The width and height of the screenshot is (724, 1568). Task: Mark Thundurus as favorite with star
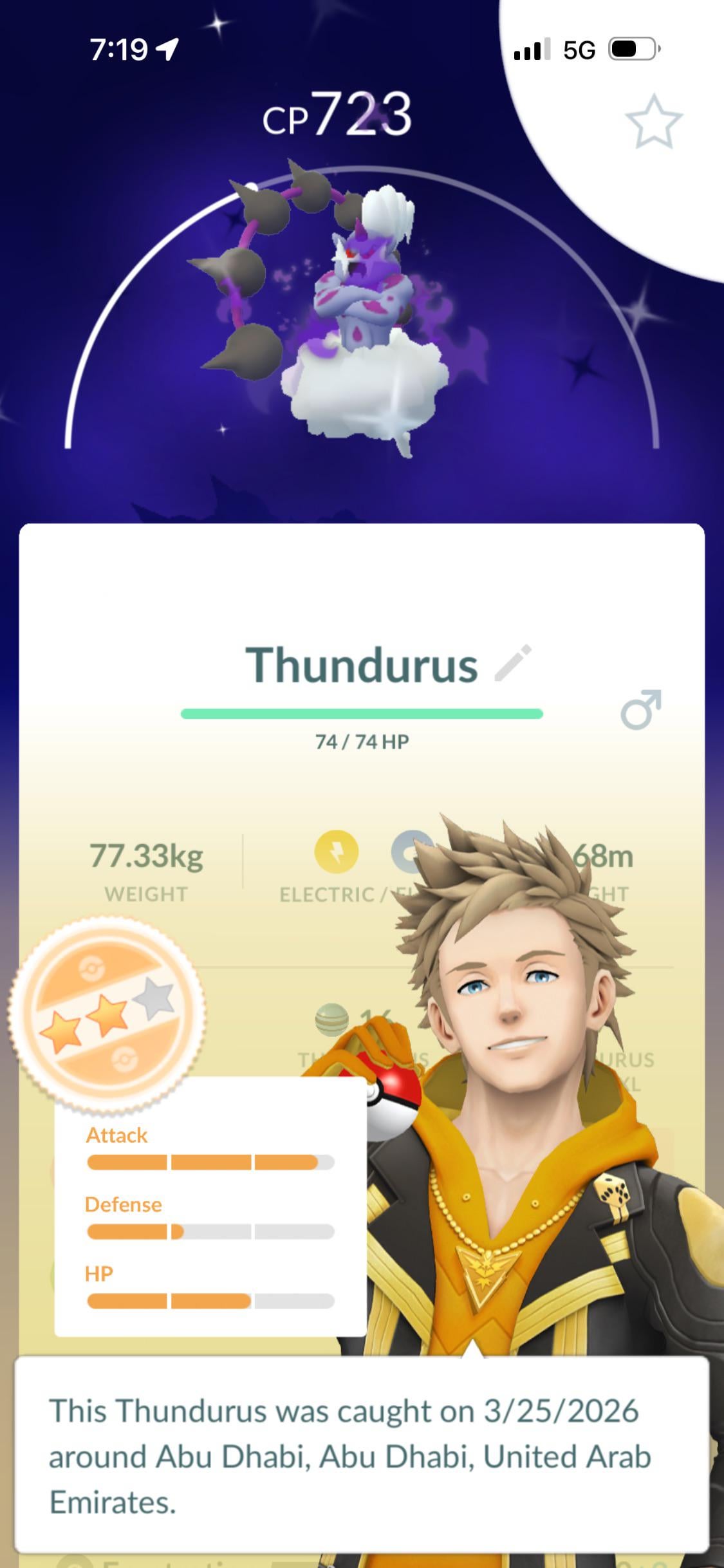pyautogui.click(x=653, y=122)
